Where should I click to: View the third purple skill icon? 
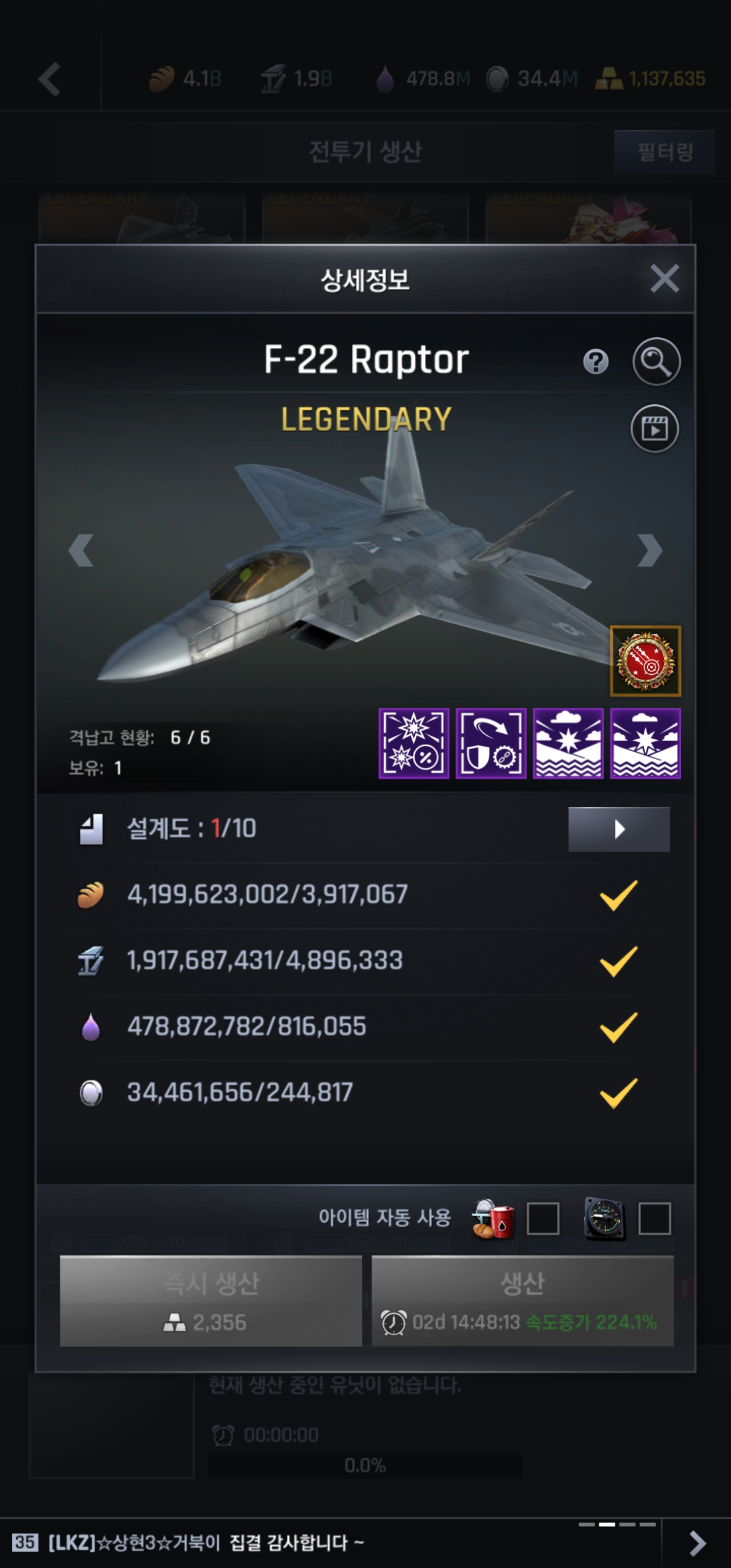pyautogui.click(x=568, y=743)
